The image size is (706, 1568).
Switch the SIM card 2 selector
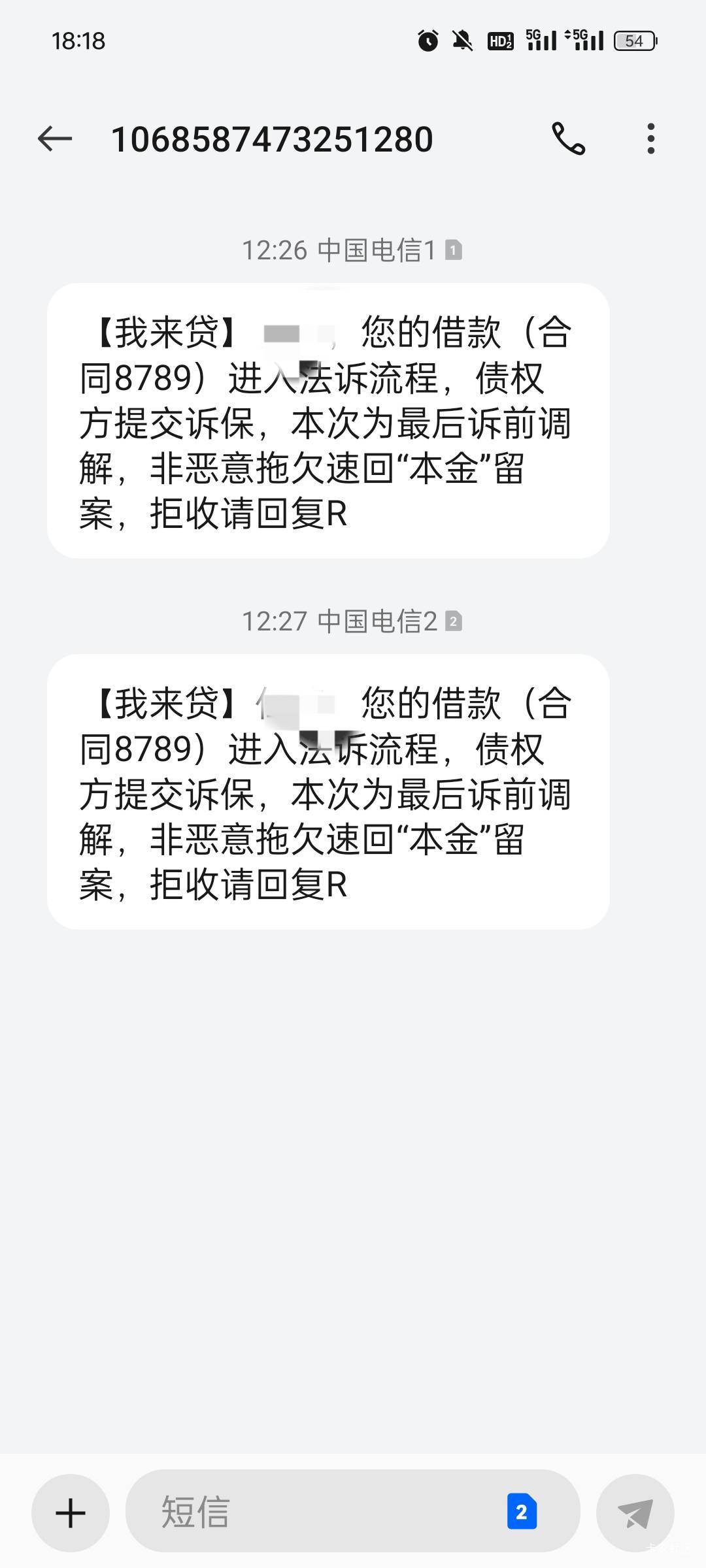tap(522, 1512)
